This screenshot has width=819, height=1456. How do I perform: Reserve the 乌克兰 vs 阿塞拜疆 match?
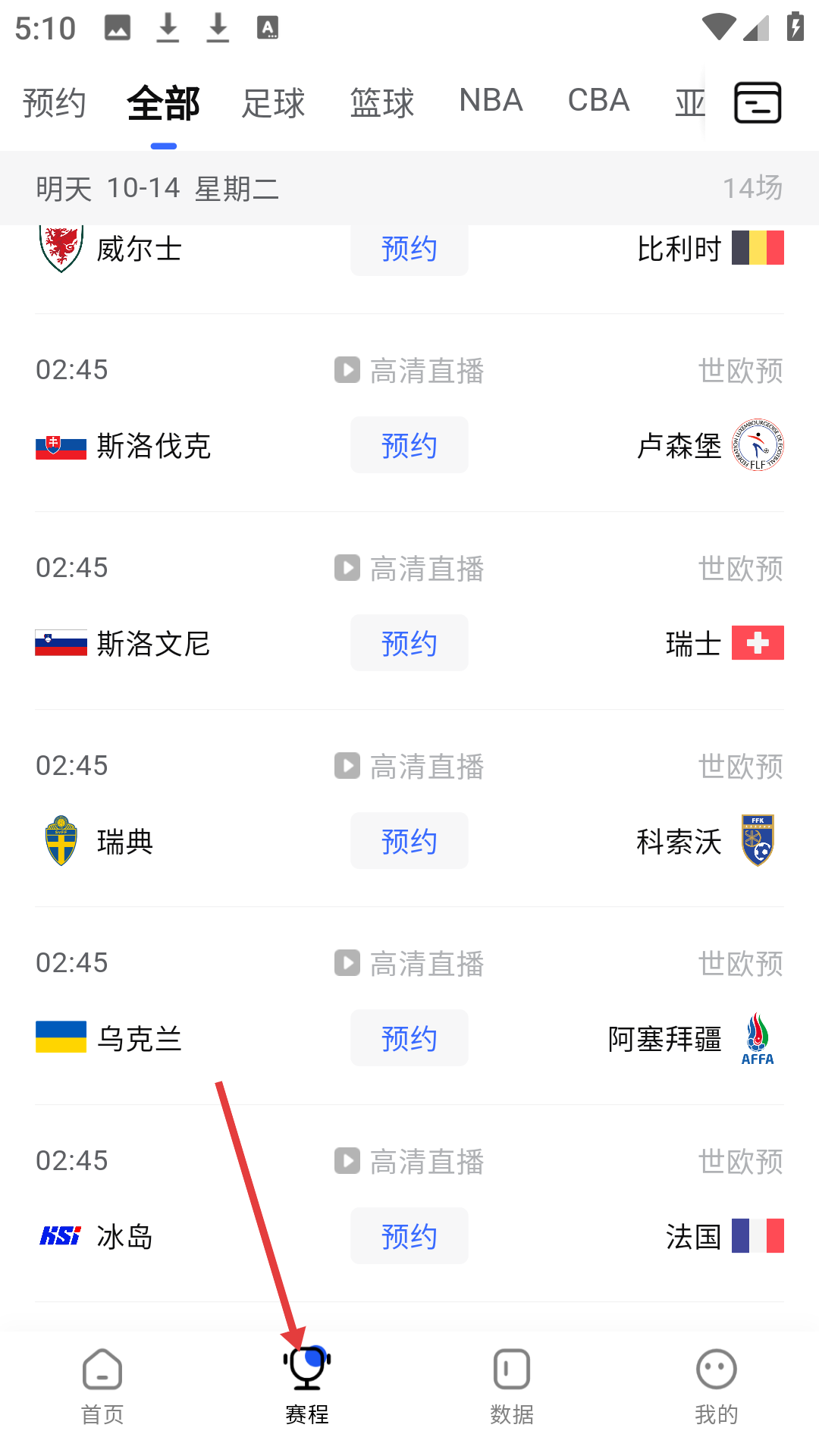click(409, 1038)
